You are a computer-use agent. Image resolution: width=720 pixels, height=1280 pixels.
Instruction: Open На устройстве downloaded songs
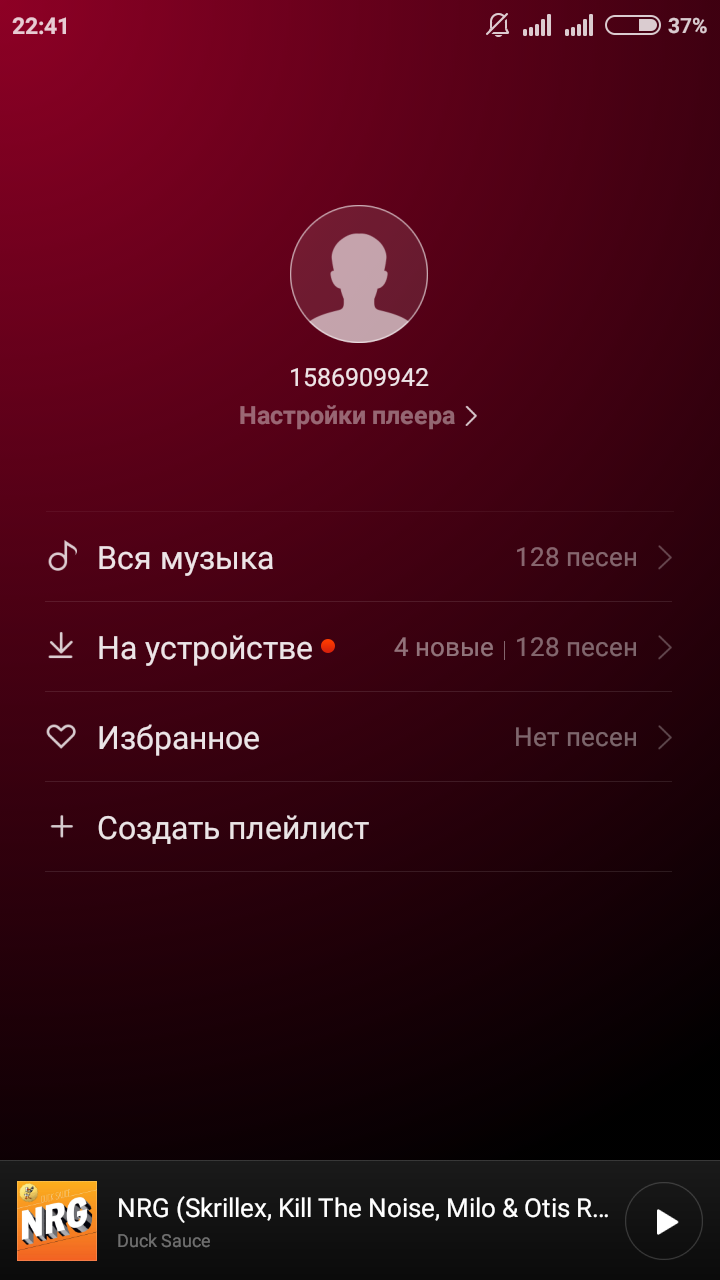pyautogui.click(x=358, y=648)
